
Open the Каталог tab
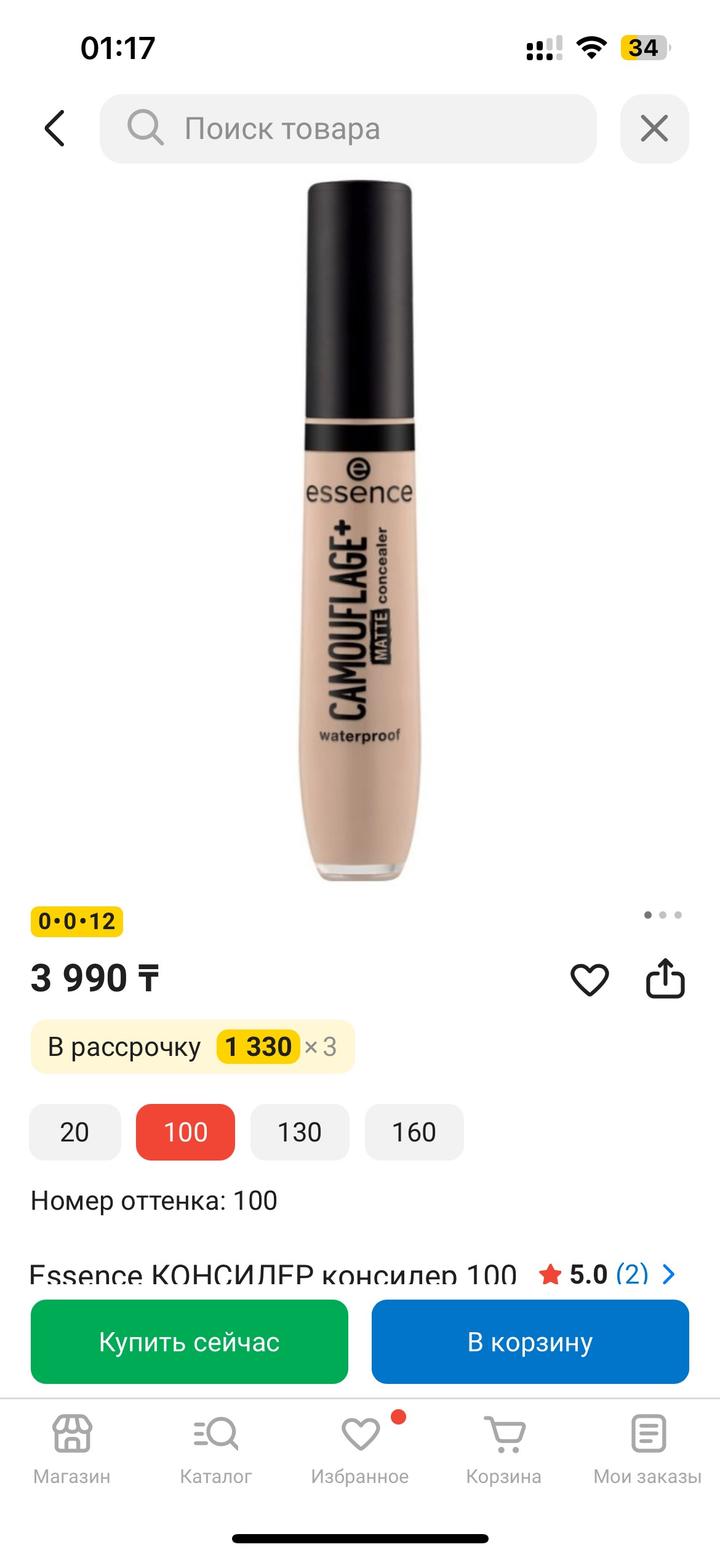(216, 1448)
